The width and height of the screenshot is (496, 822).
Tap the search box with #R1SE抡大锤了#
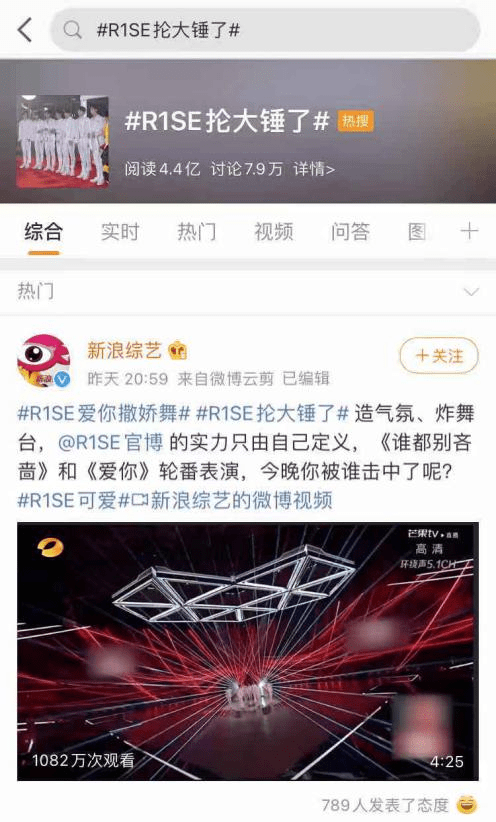(x=265, y=30)
